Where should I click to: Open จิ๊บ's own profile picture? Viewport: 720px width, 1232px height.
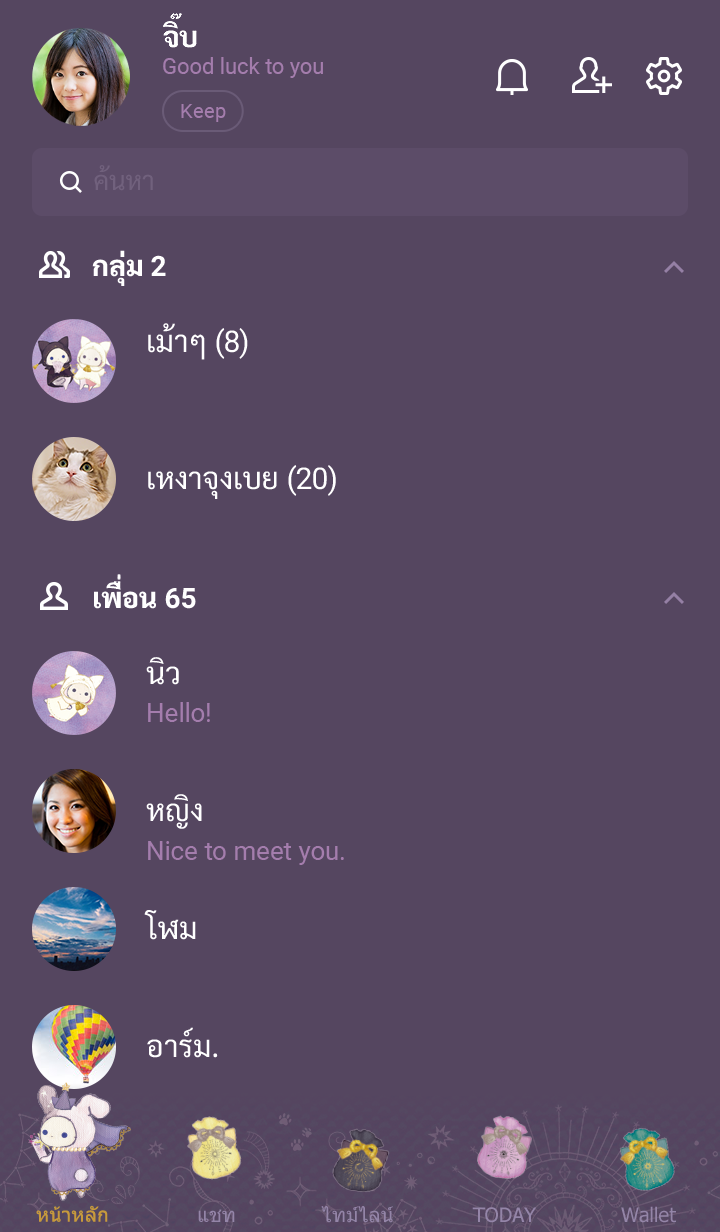81,77
